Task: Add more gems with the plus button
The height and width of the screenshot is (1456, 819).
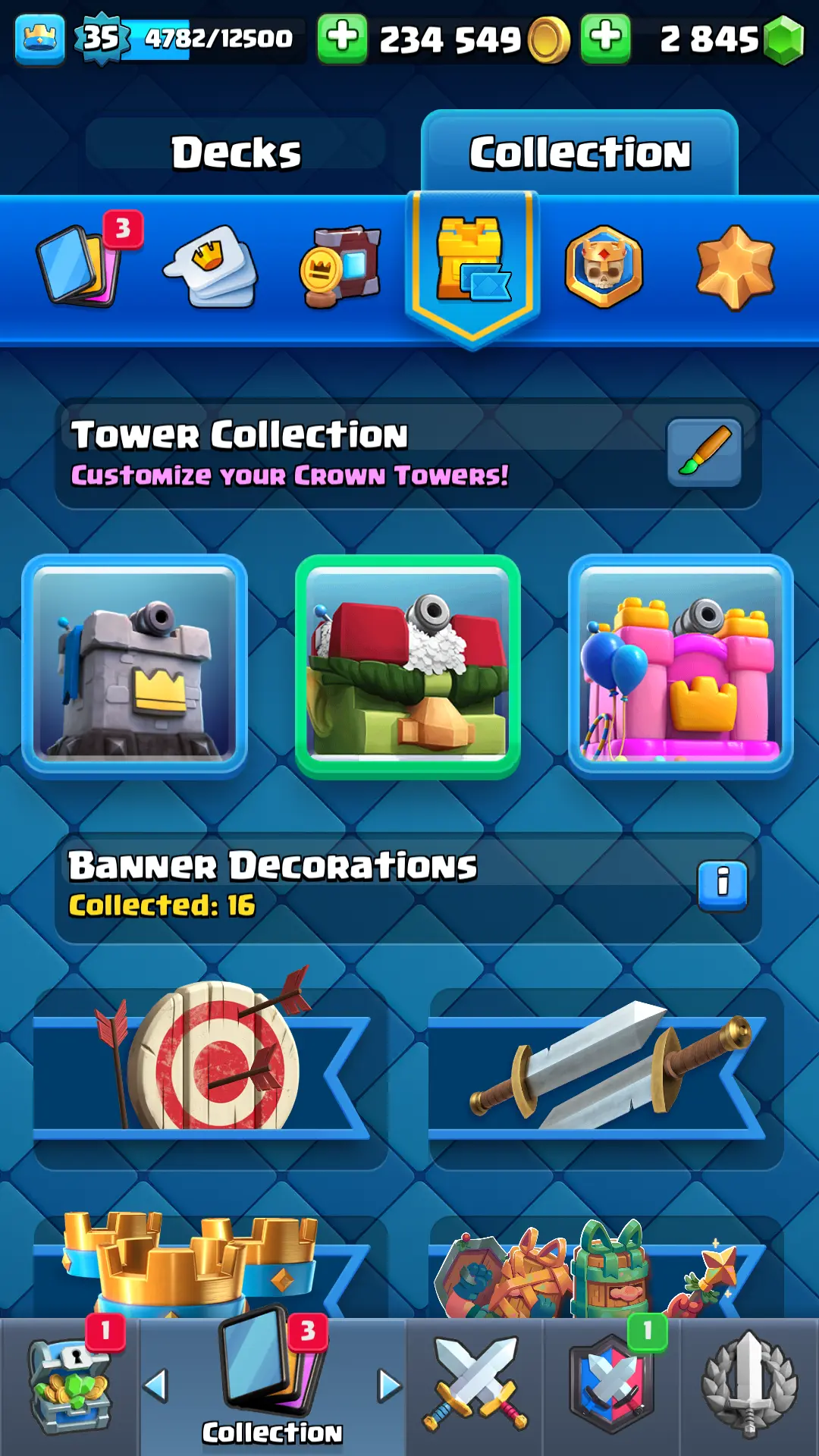Action: point(605,39)
